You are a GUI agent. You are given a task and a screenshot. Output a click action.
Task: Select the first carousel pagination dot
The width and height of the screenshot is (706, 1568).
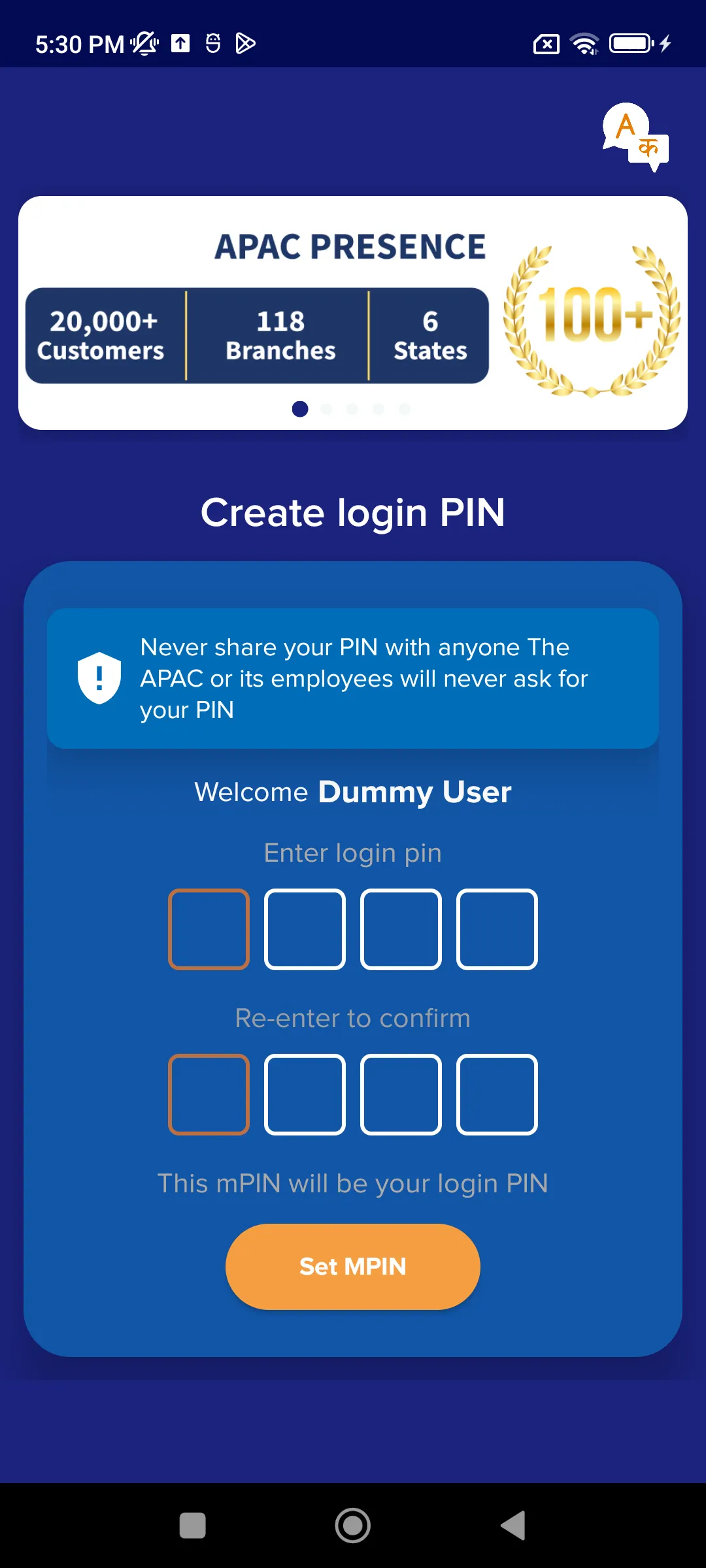coord(301,408)
